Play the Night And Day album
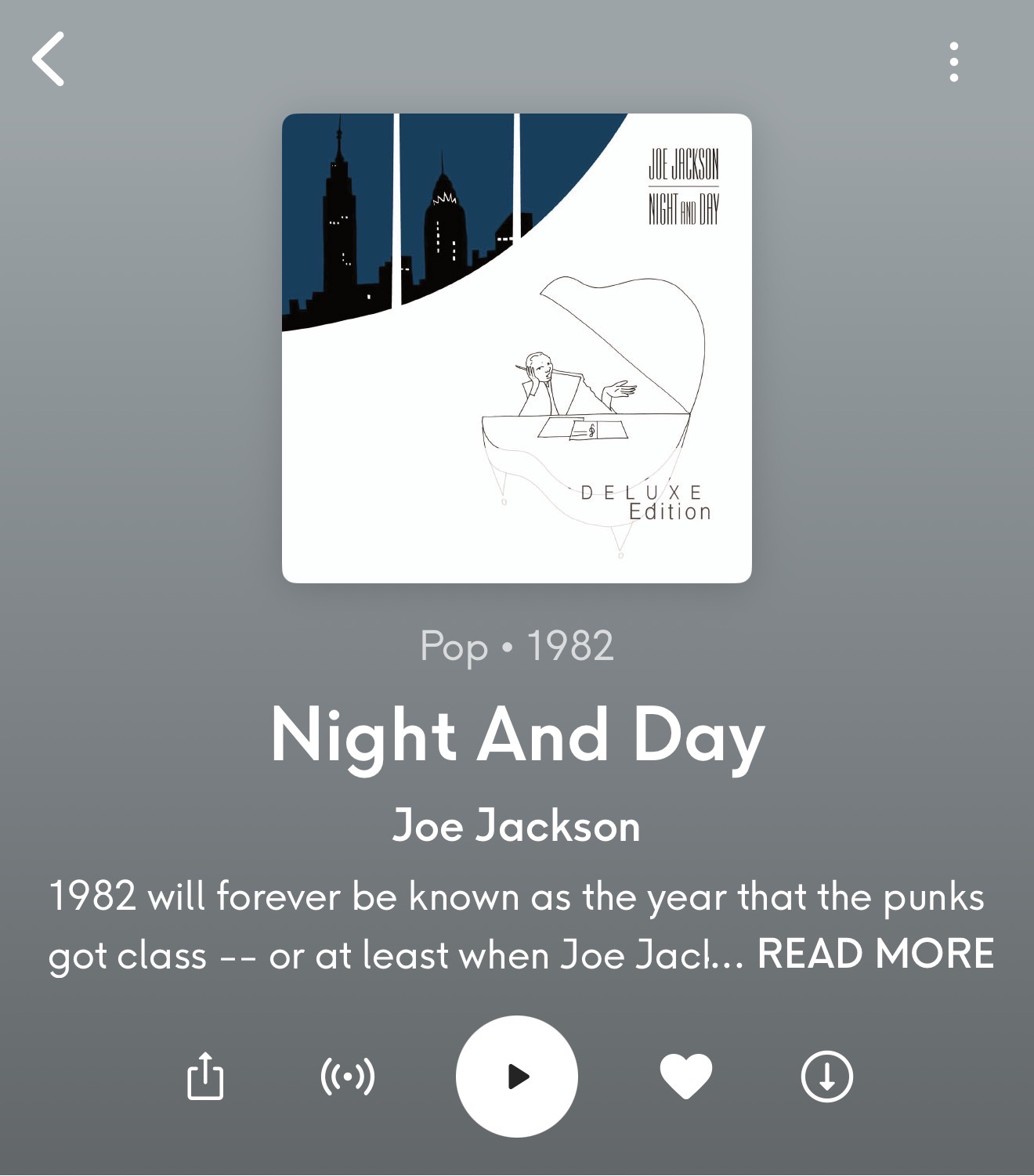The height and width of the screenshot is (1176, 1034). pyautogui.click(x=517, y=1077)
